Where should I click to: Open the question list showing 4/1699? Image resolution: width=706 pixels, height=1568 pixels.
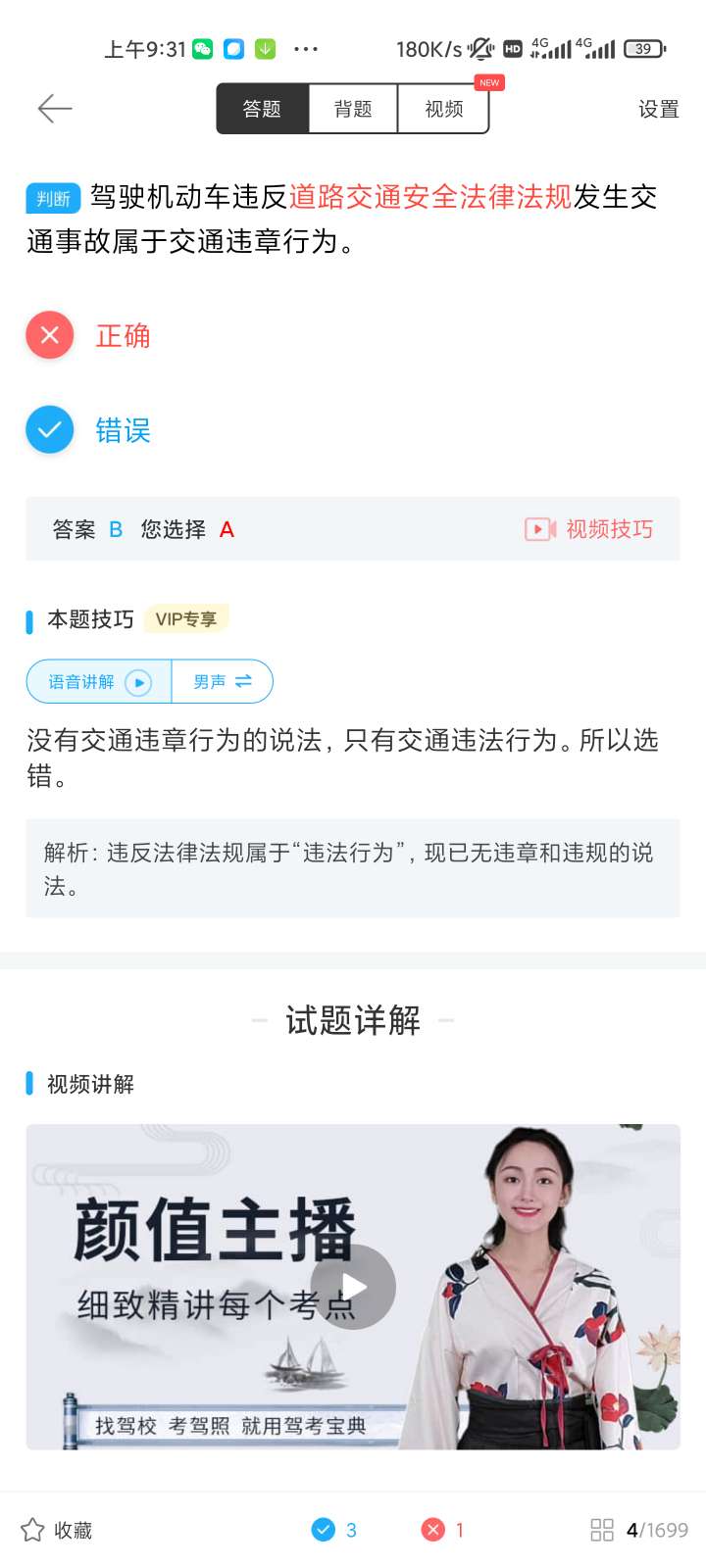(639, 1530)
